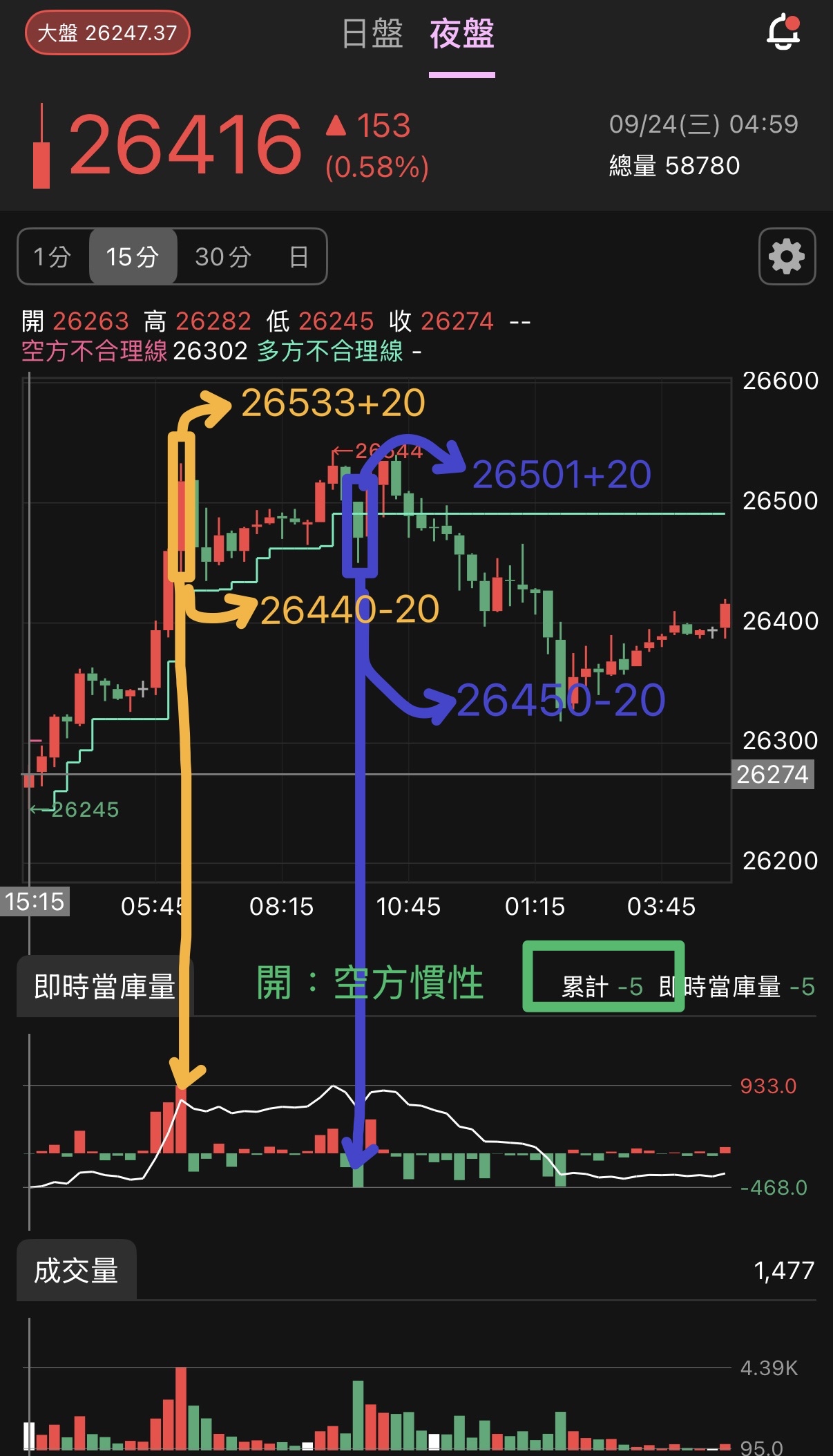Switch to the 日盤 tab
The width and height of the screenshot is (833, 1456).
click(x=372, y=34)
